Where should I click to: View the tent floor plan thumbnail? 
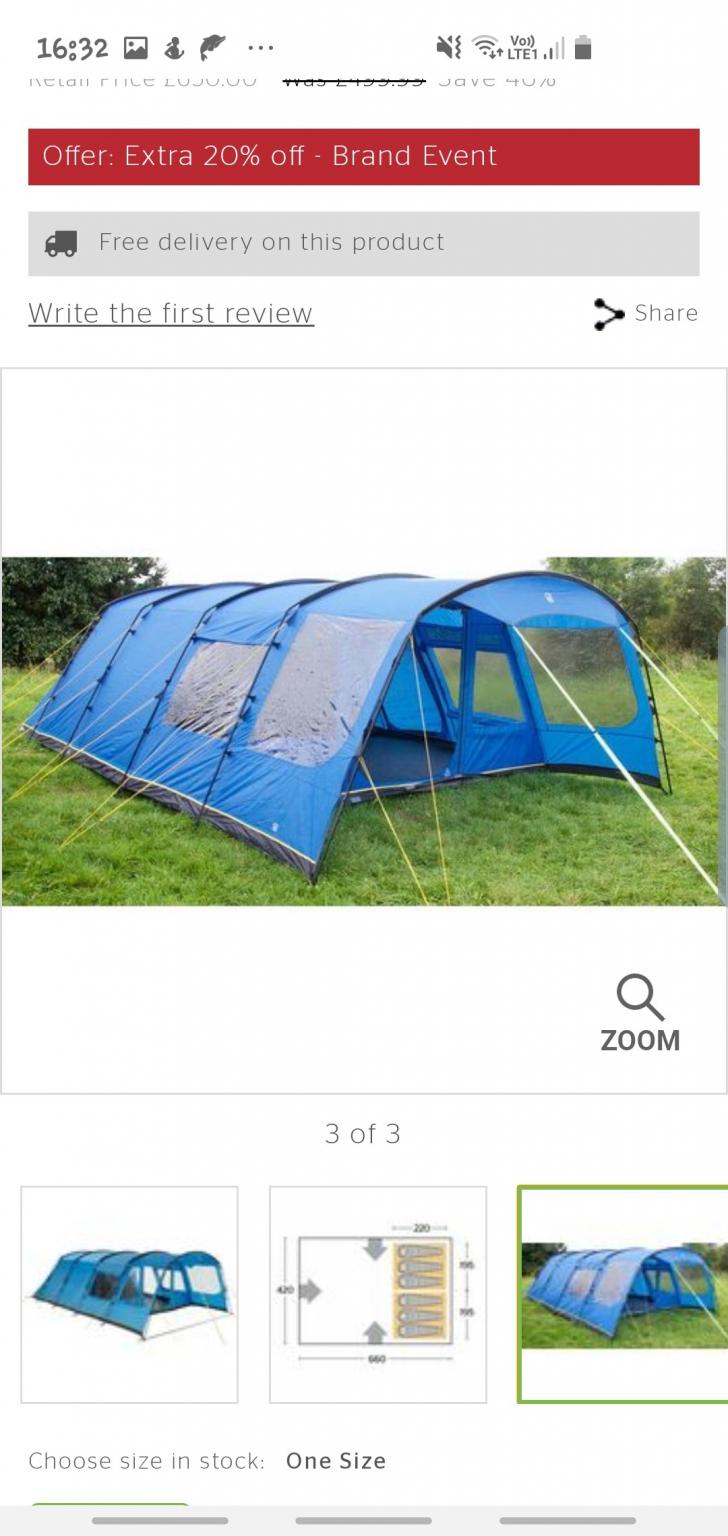coord(377,1294)
